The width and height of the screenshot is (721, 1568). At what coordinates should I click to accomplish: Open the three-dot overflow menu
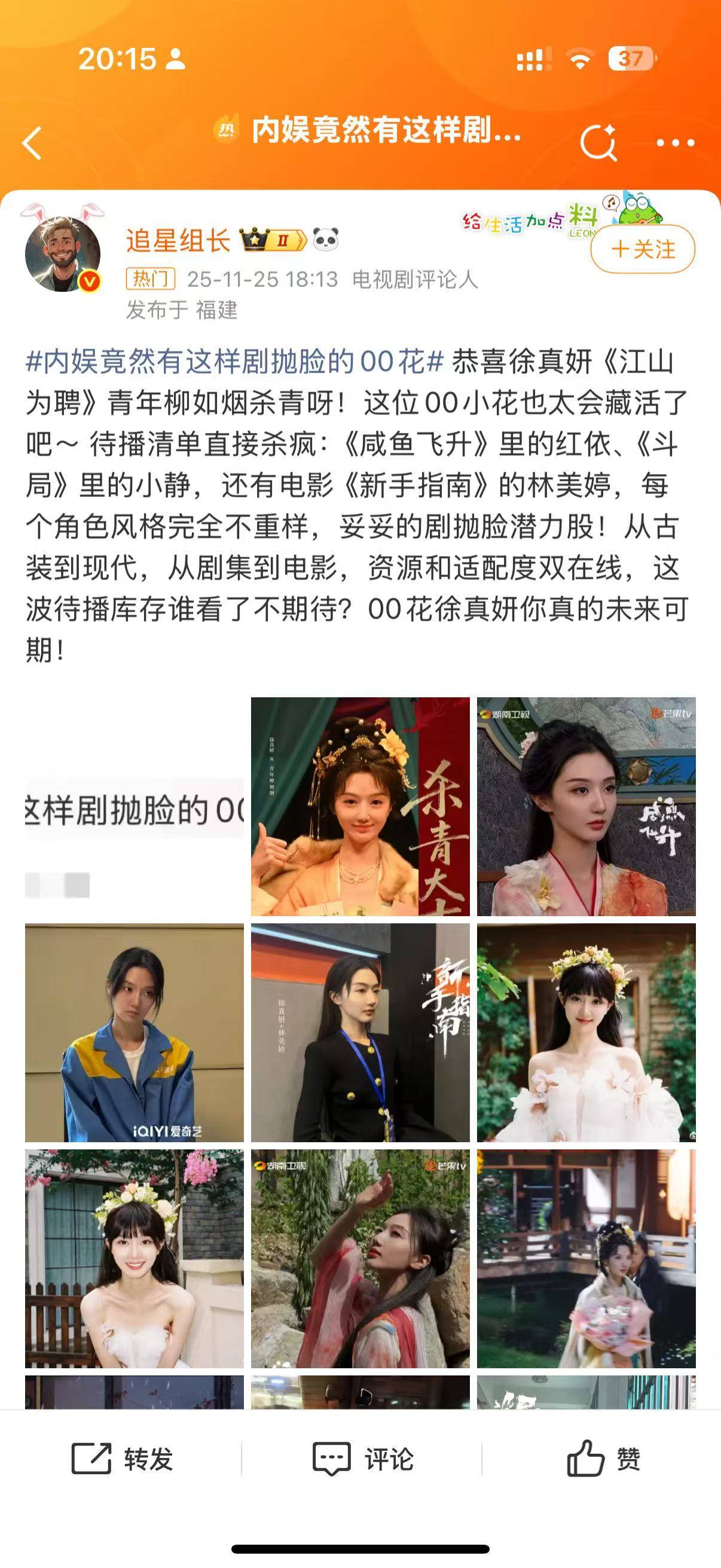pos(676,144)
